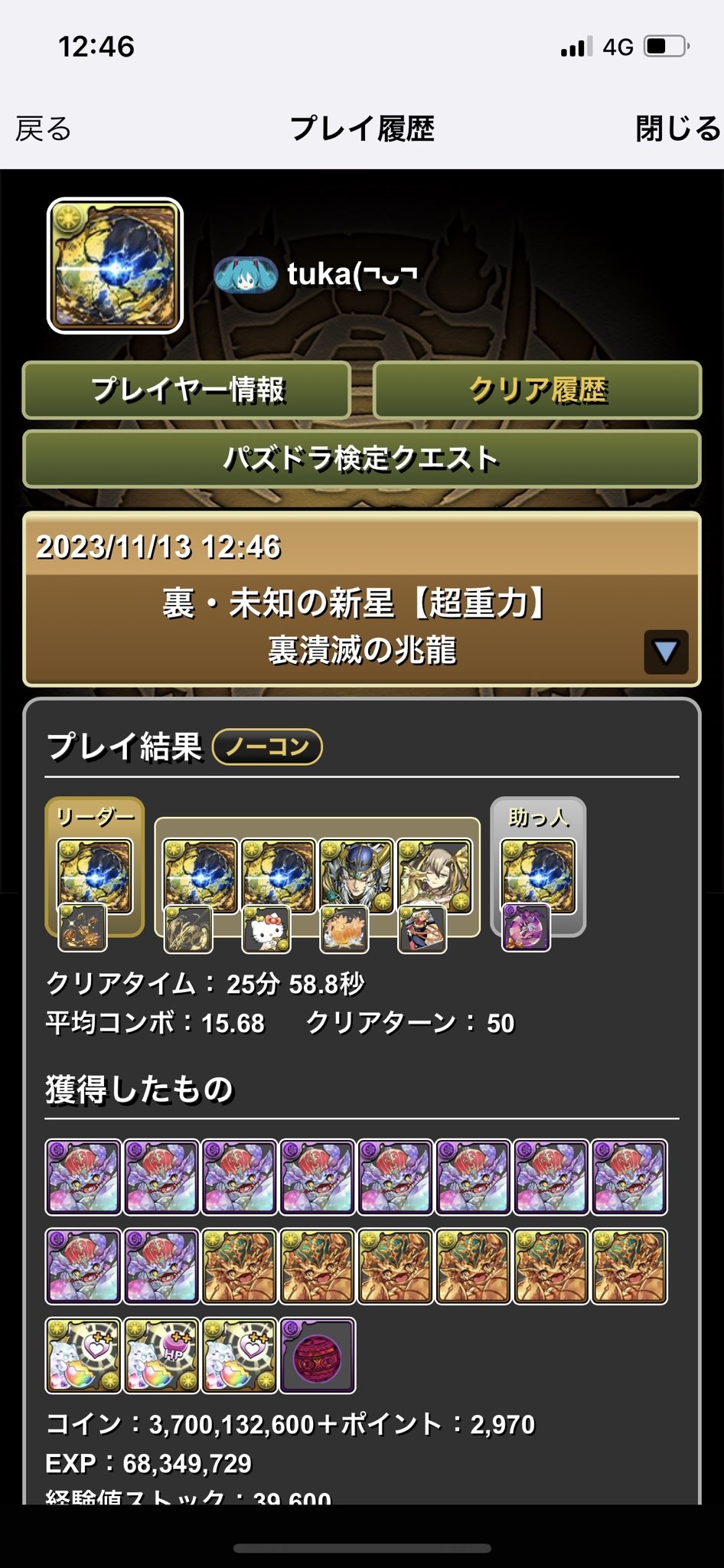
Task: Switch to クリア履歴 tab
Action: 537,390
